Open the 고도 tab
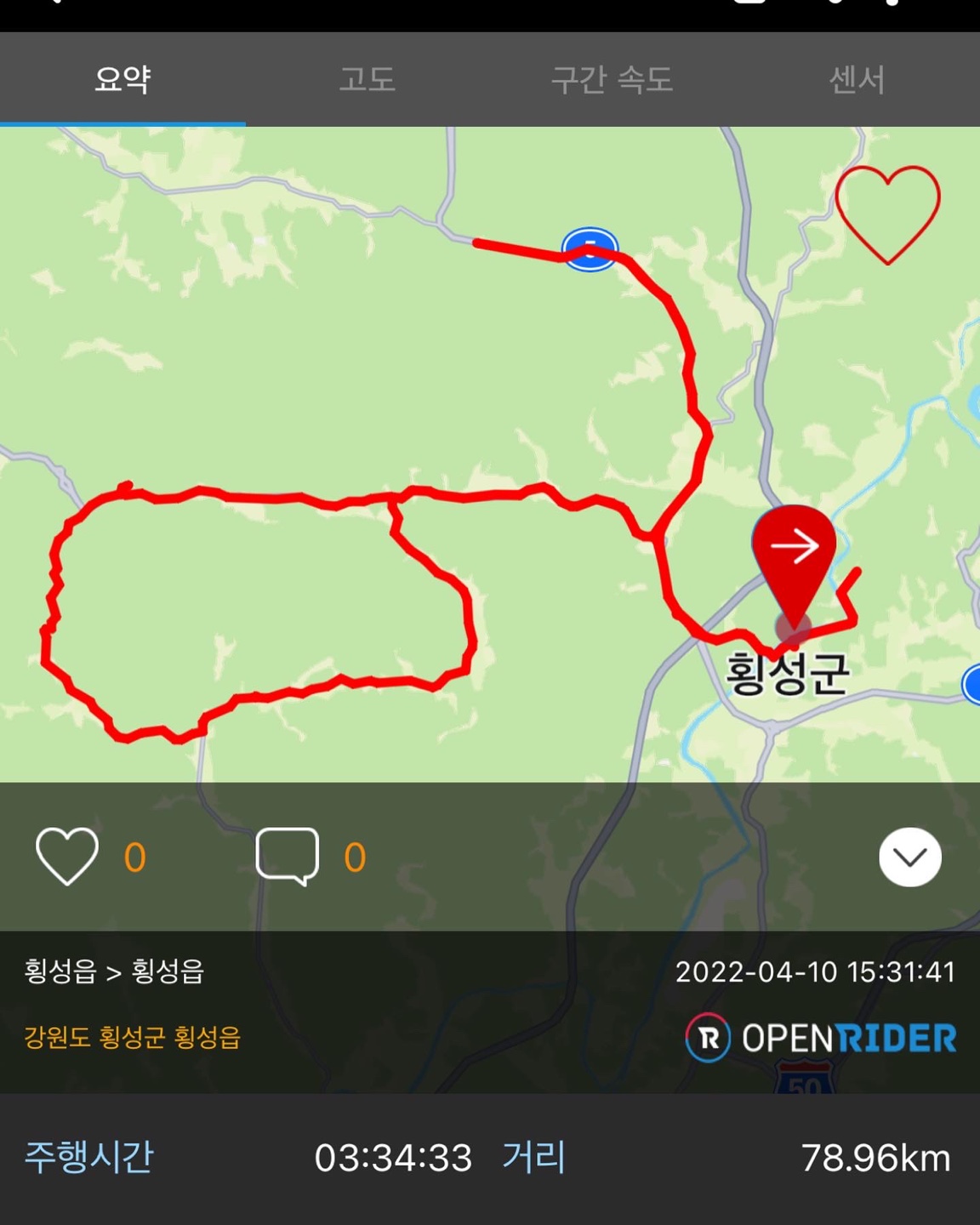Image resolution: width=980 pixels, height=1225 pixels. [367, 80]
